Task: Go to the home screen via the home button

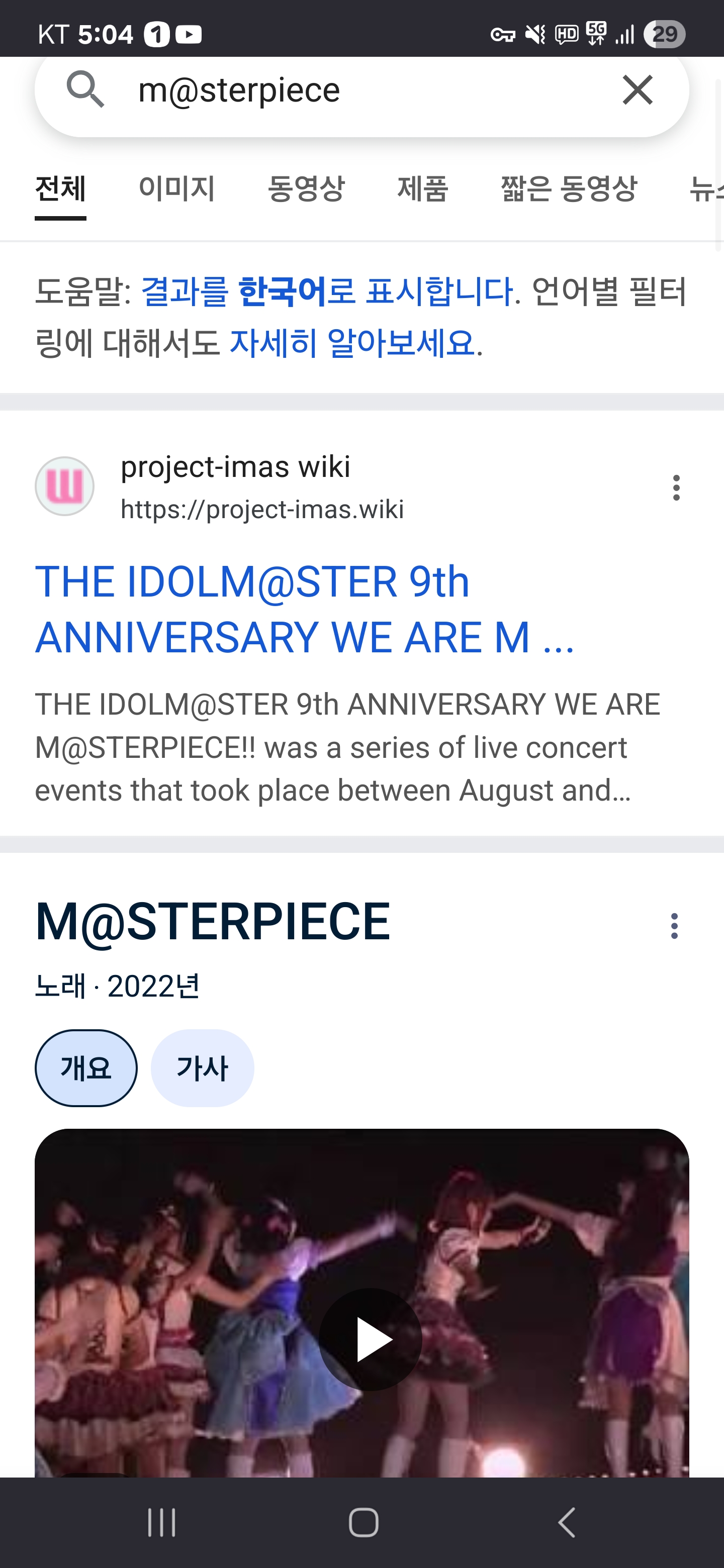Action: pos(364,1523)
